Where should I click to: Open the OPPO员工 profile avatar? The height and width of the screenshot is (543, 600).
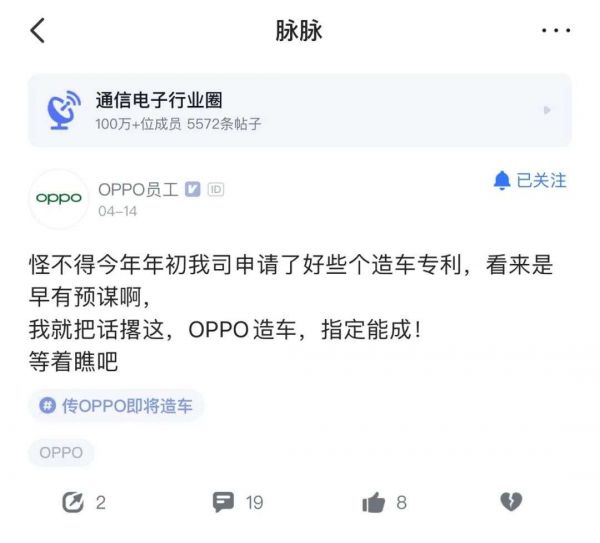[58, 197]
